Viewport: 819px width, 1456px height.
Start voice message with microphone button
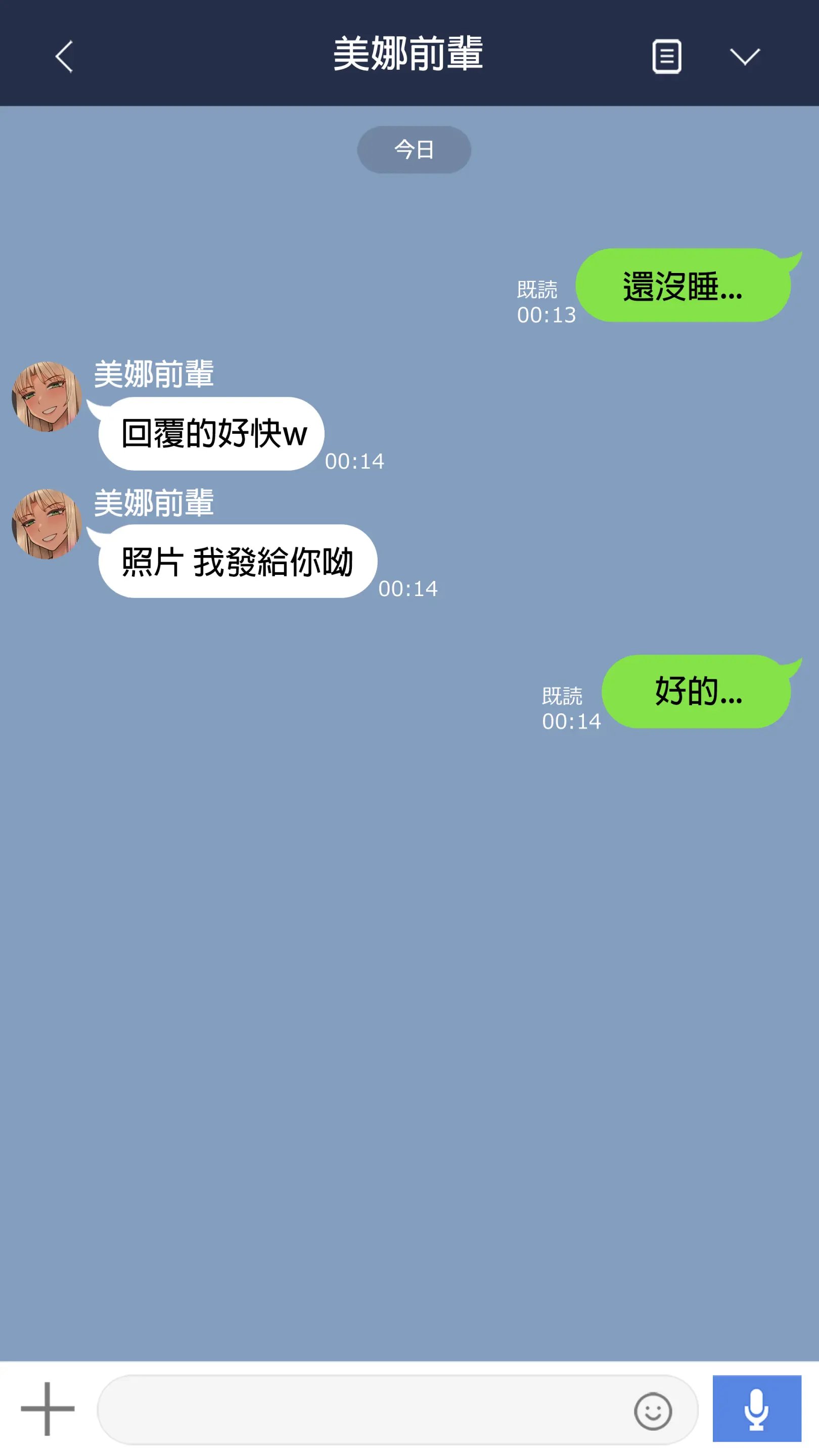756,1408
